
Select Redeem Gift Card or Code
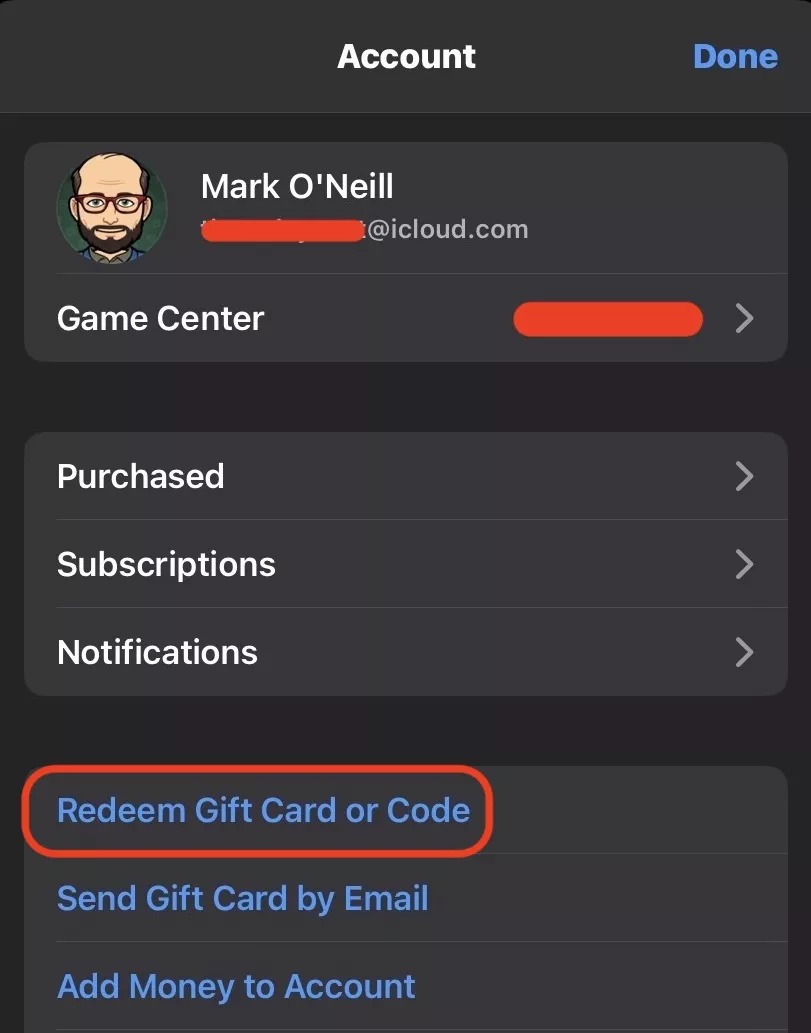[x=263, y=810]
